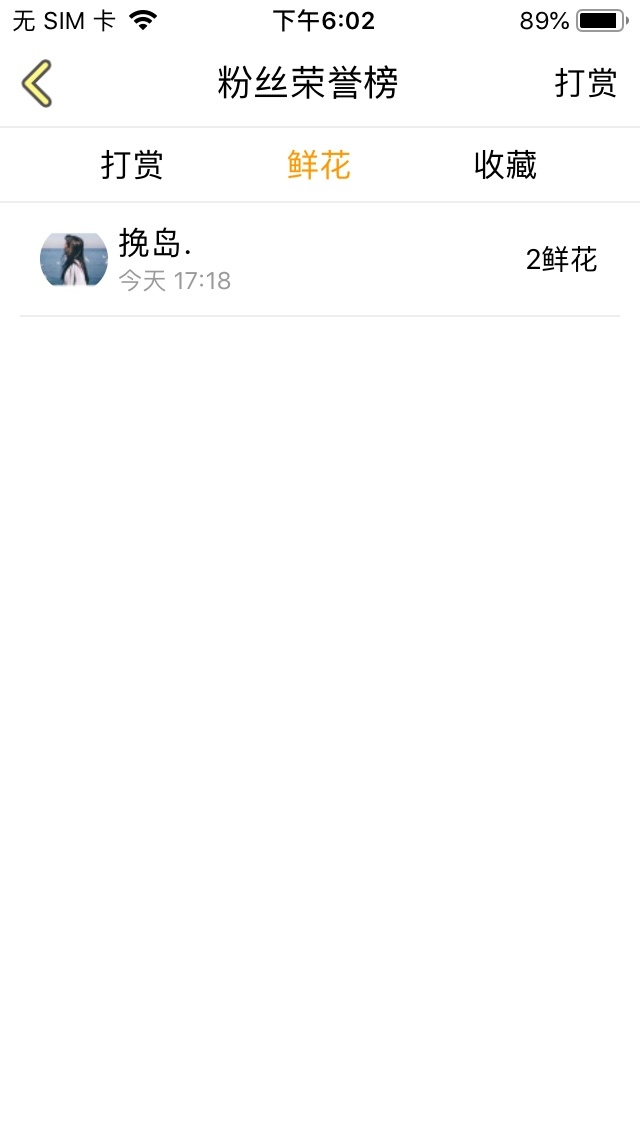This screenshot has width=640, height=1136.
Task: Switch to the 打赏 tab
Action: click(x=132, y=165)
